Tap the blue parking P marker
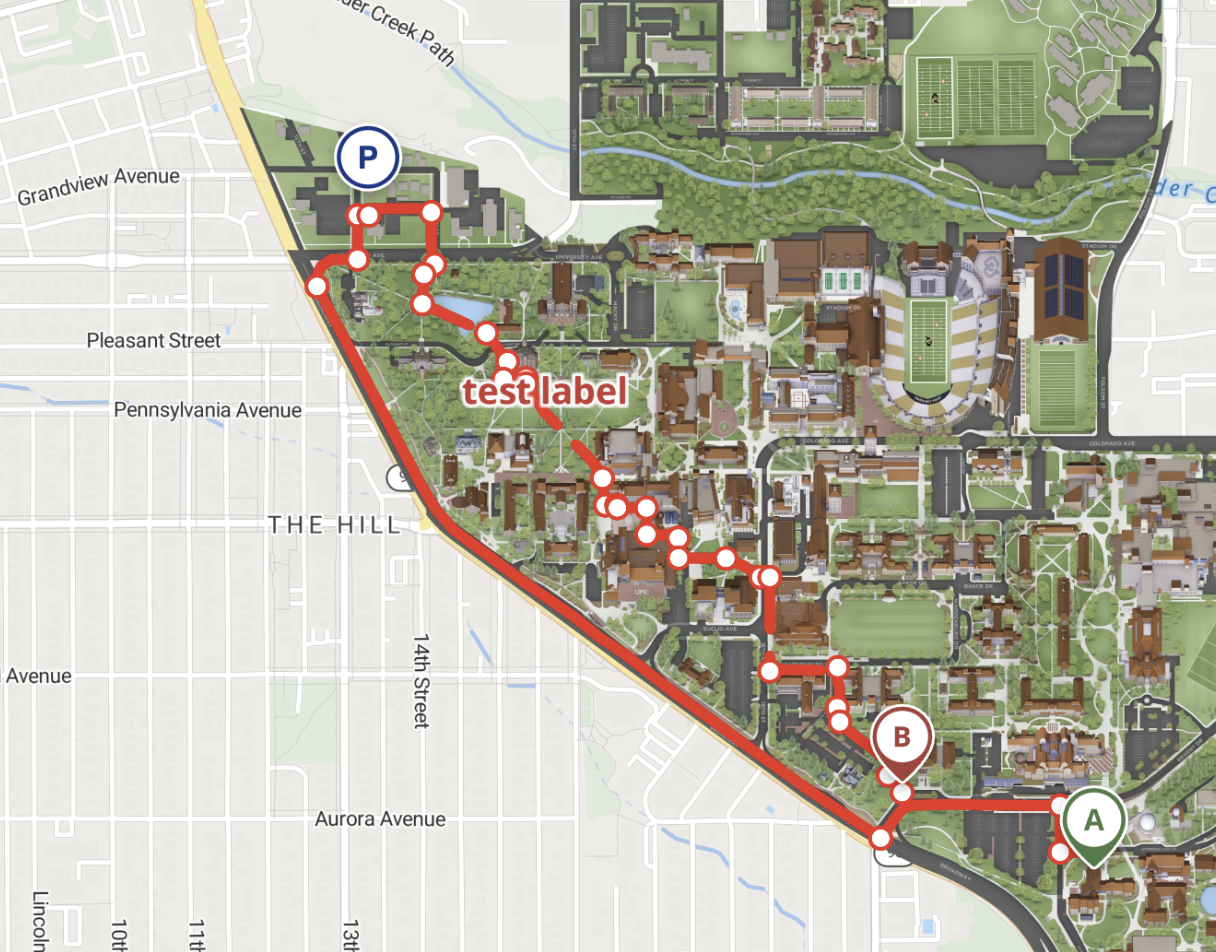 [367, 157]
